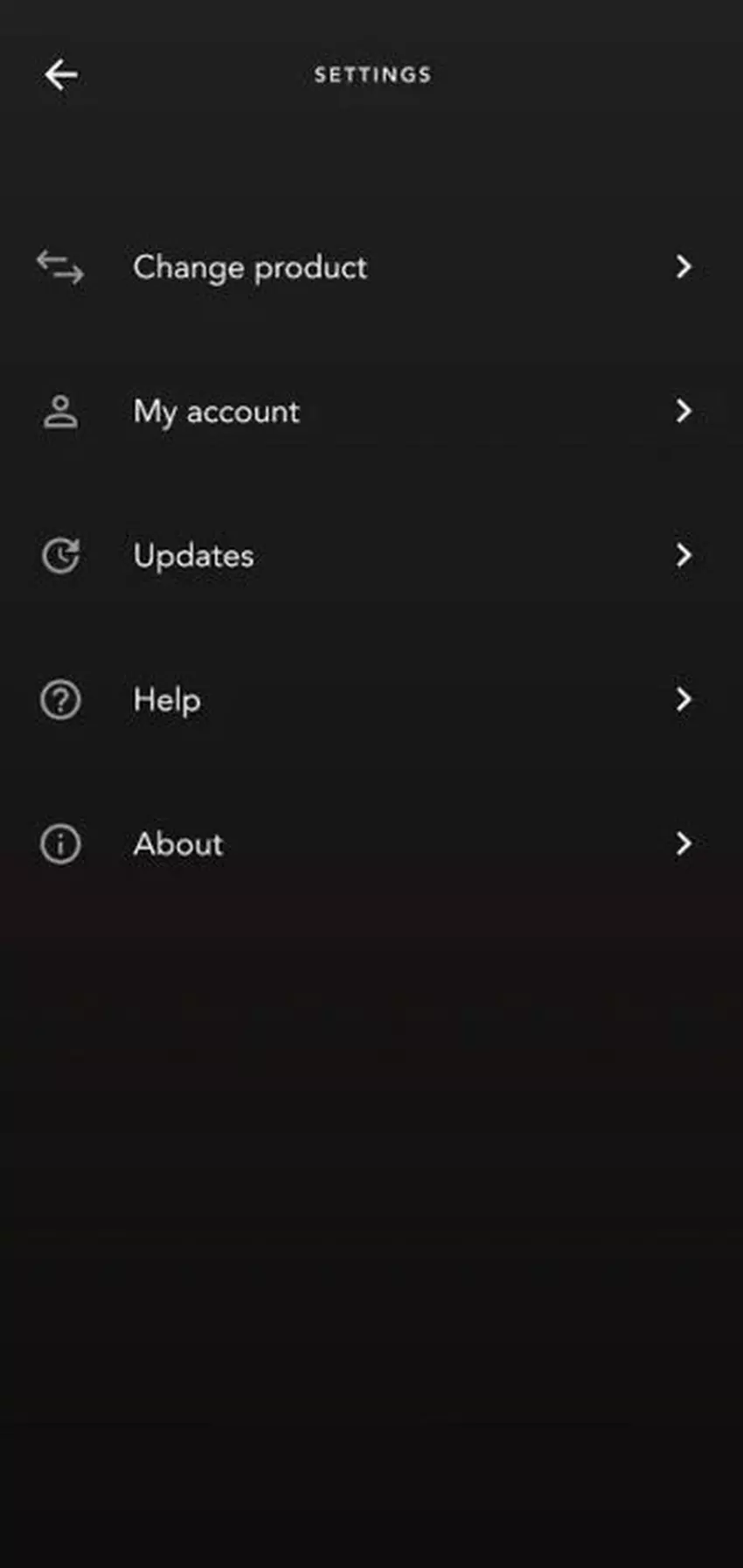Tap the circled i icon for About
This screenshot has height=1568, width=743.
pyautogui.click(x=60, y=843)
